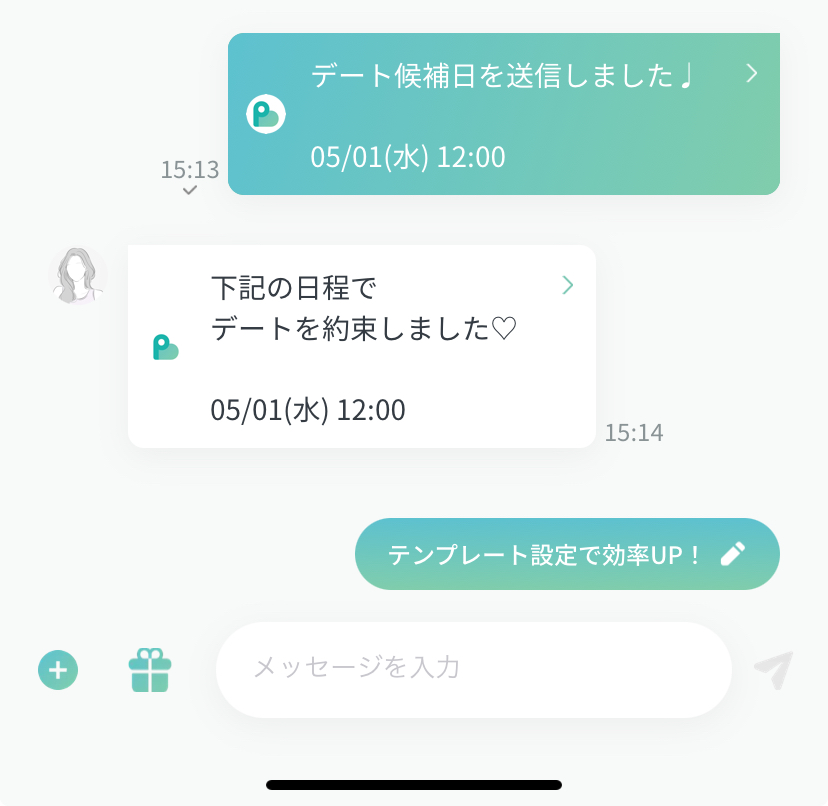Tap テンプレート設定で効率UP！ button
This screenshot has height=806, width=828.
click(566, 554)
